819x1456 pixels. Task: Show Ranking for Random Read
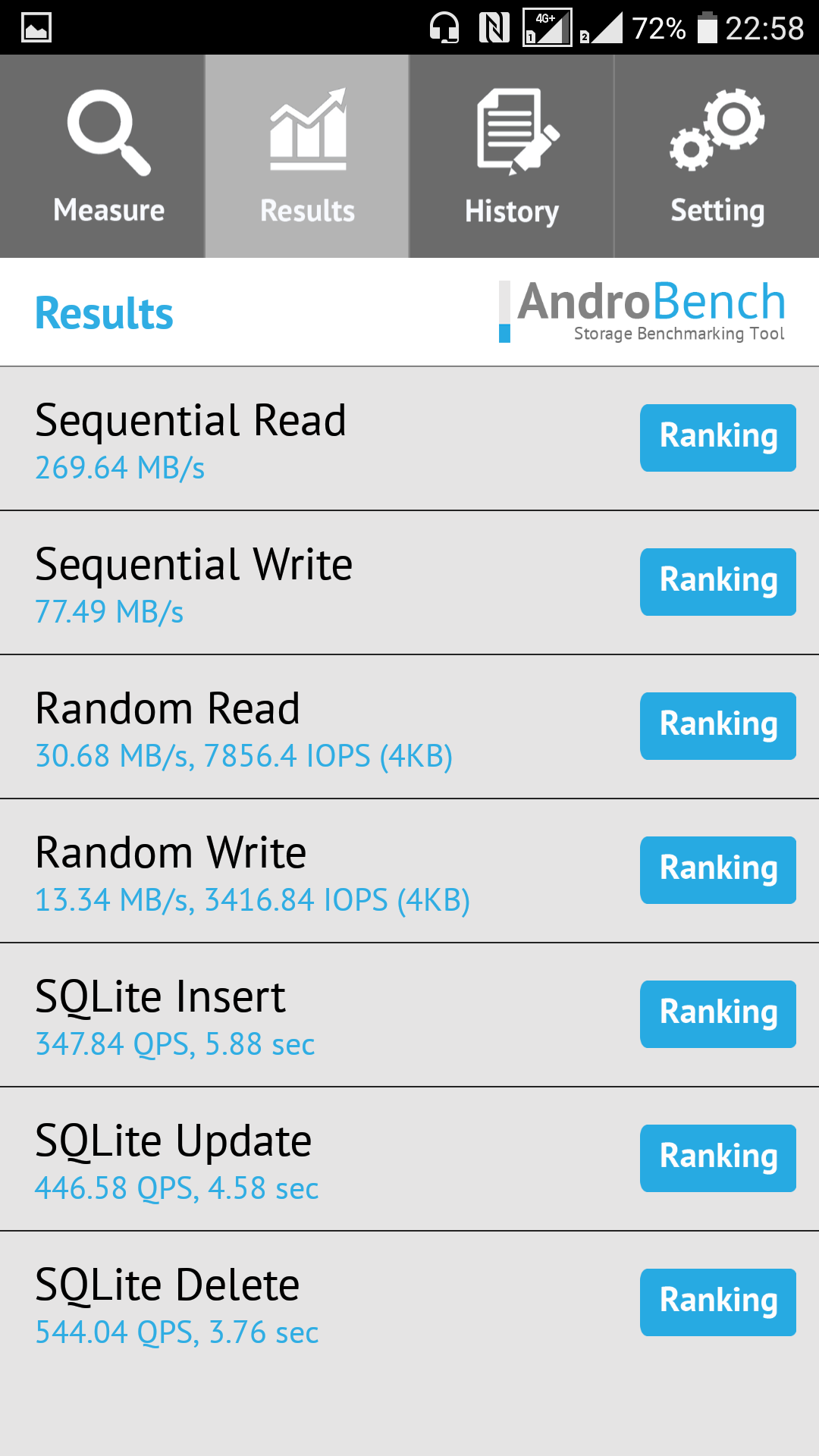[x=717, y=726]
